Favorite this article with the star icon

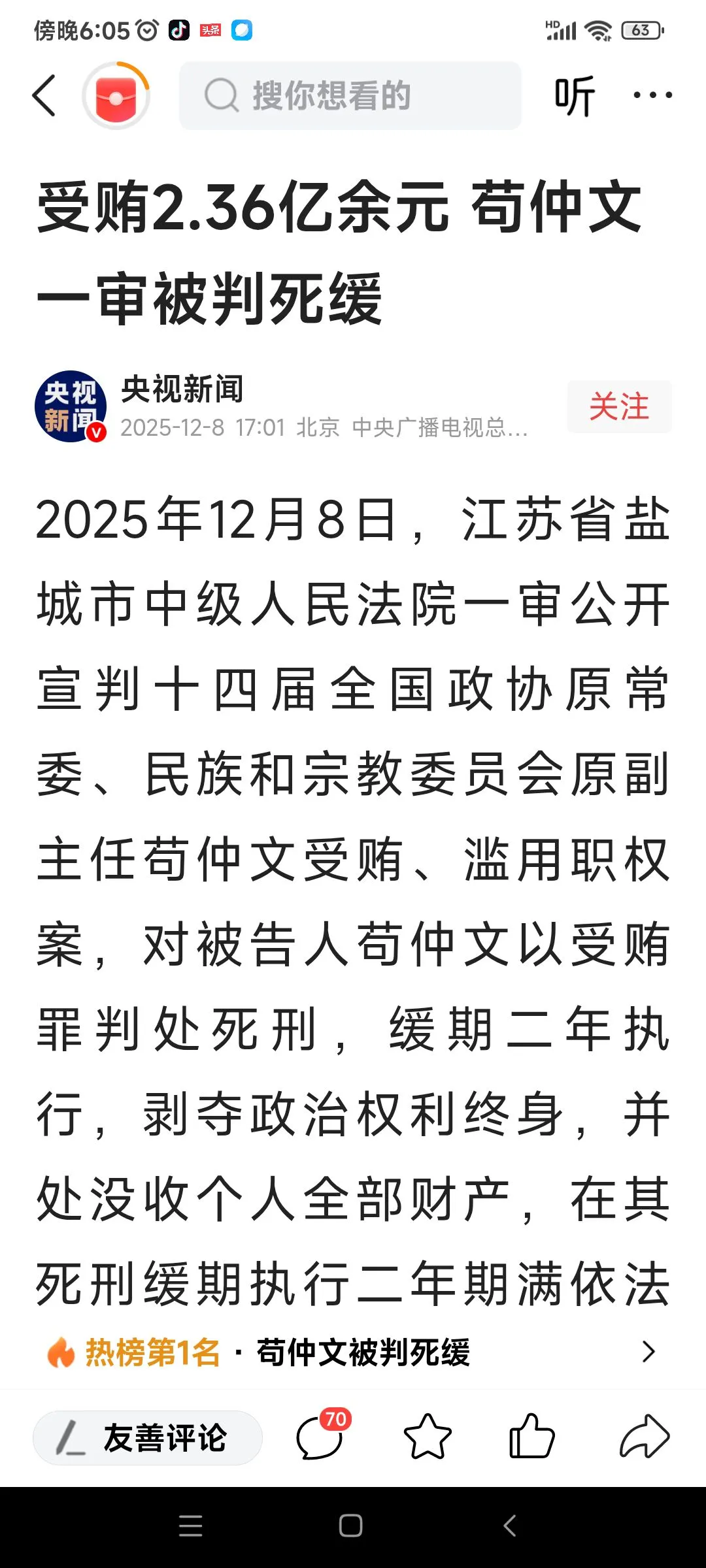coord(428,1437)
